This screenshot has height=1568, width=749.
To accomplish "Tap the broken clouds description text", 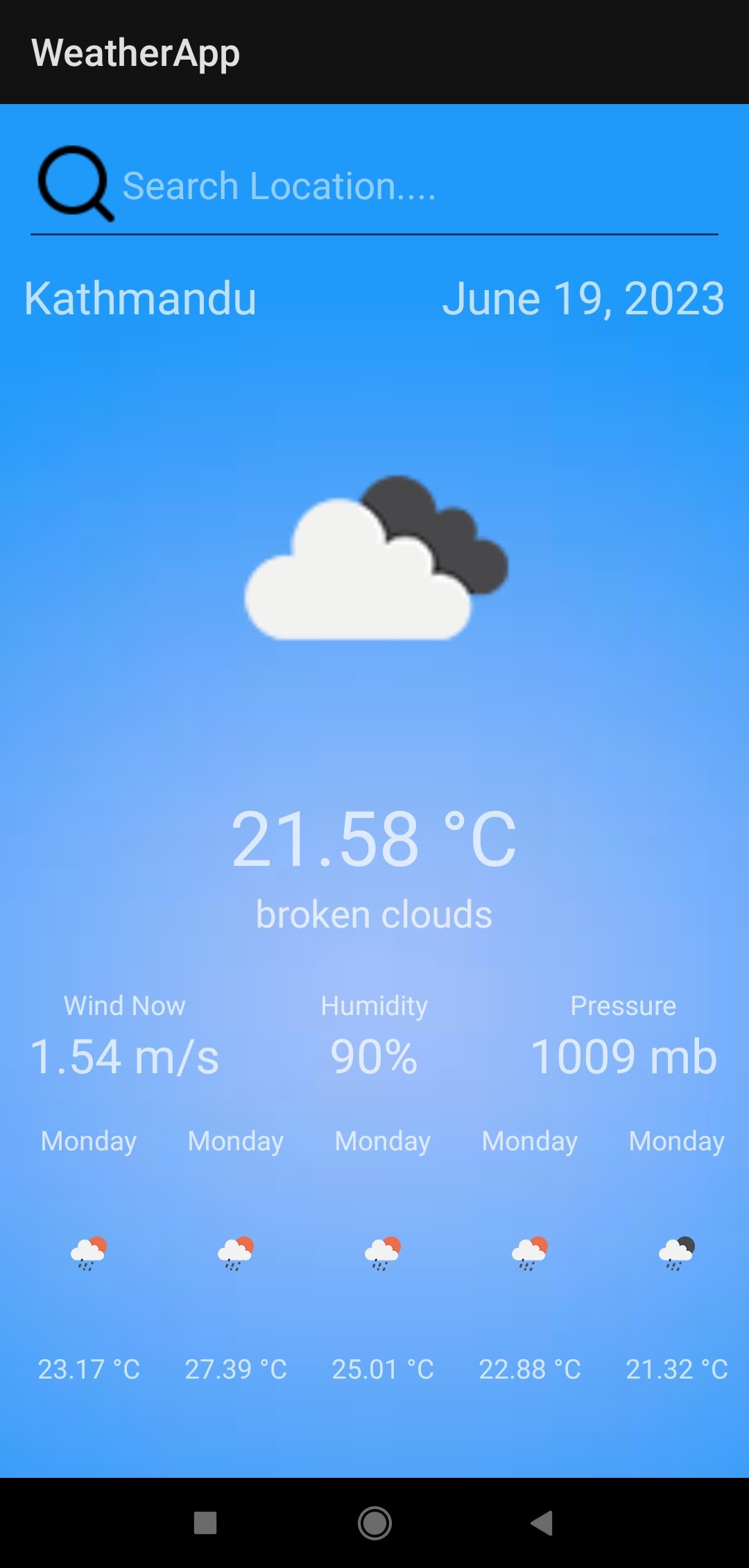I will 374,914.
